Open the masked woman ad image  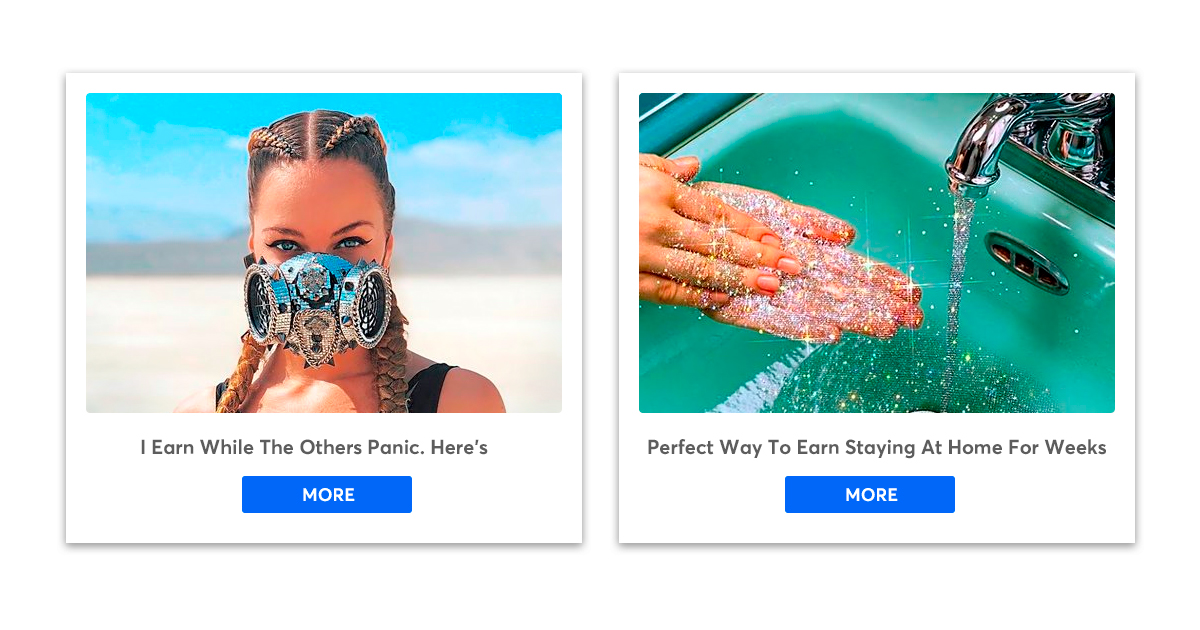(324, 253)
